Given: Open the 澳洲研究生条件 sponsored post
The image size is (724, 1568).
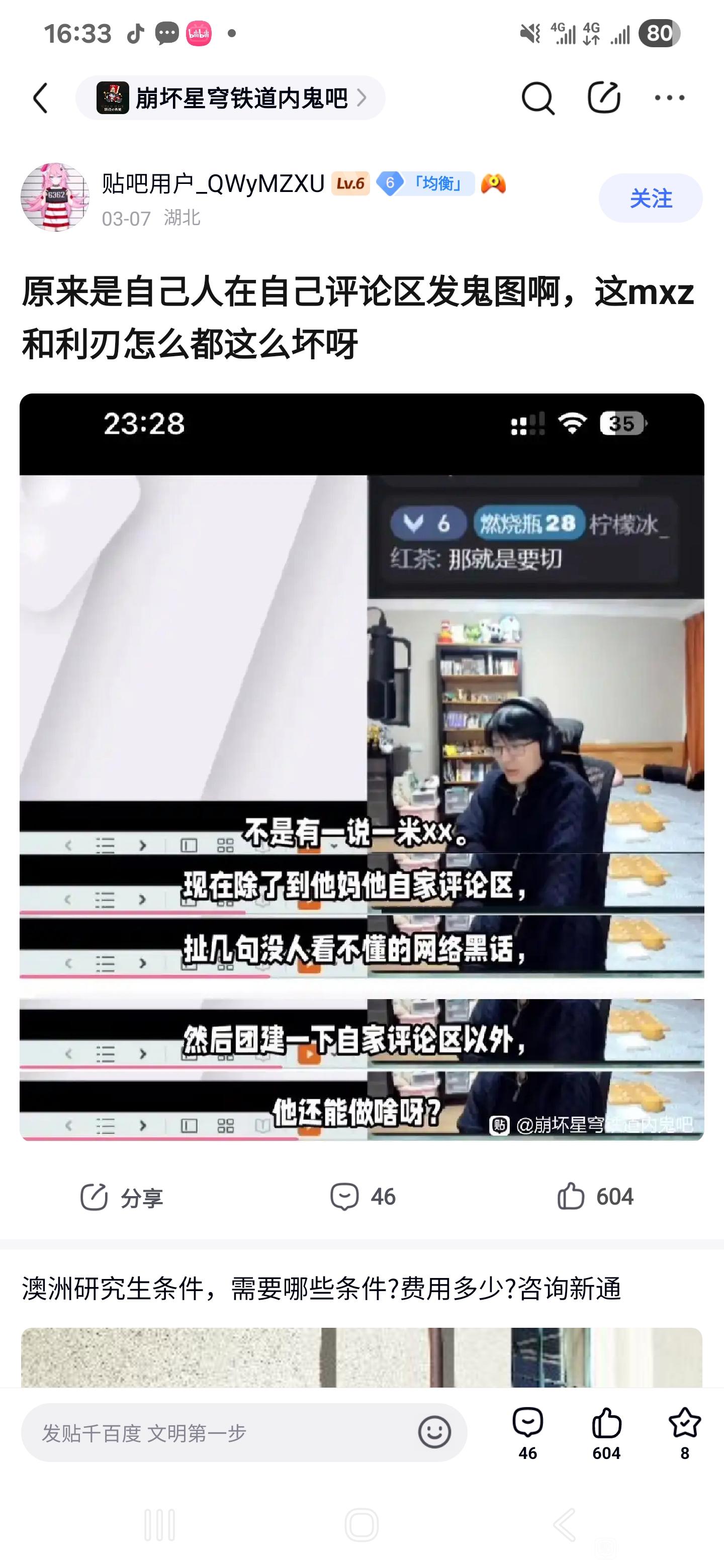Looking at the screenshot, I should 321,1289.
